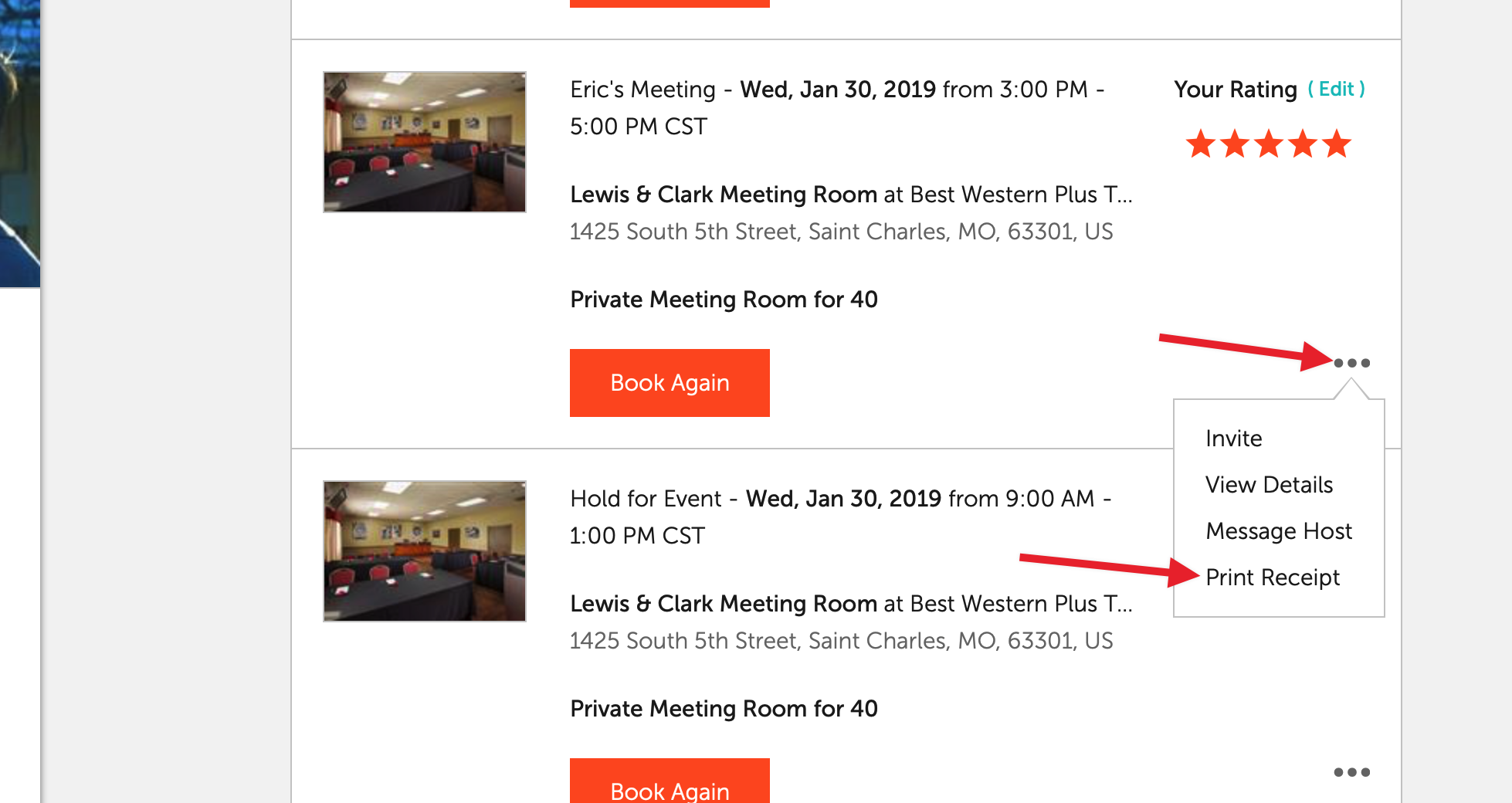Select Invite from the options menu
1512x803 pixels.
[1233, 439]
